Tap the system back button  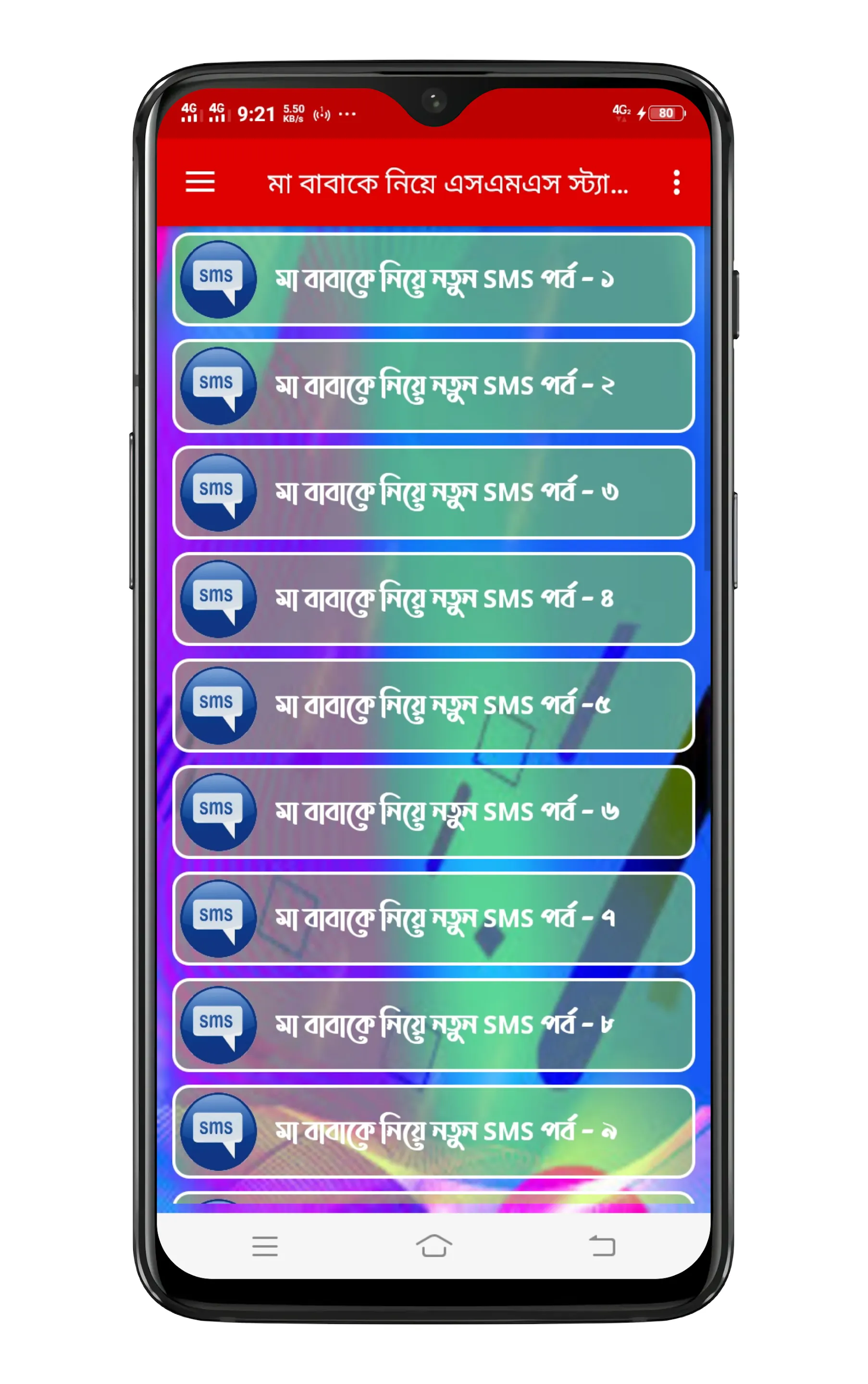[x=602, y=1246]
